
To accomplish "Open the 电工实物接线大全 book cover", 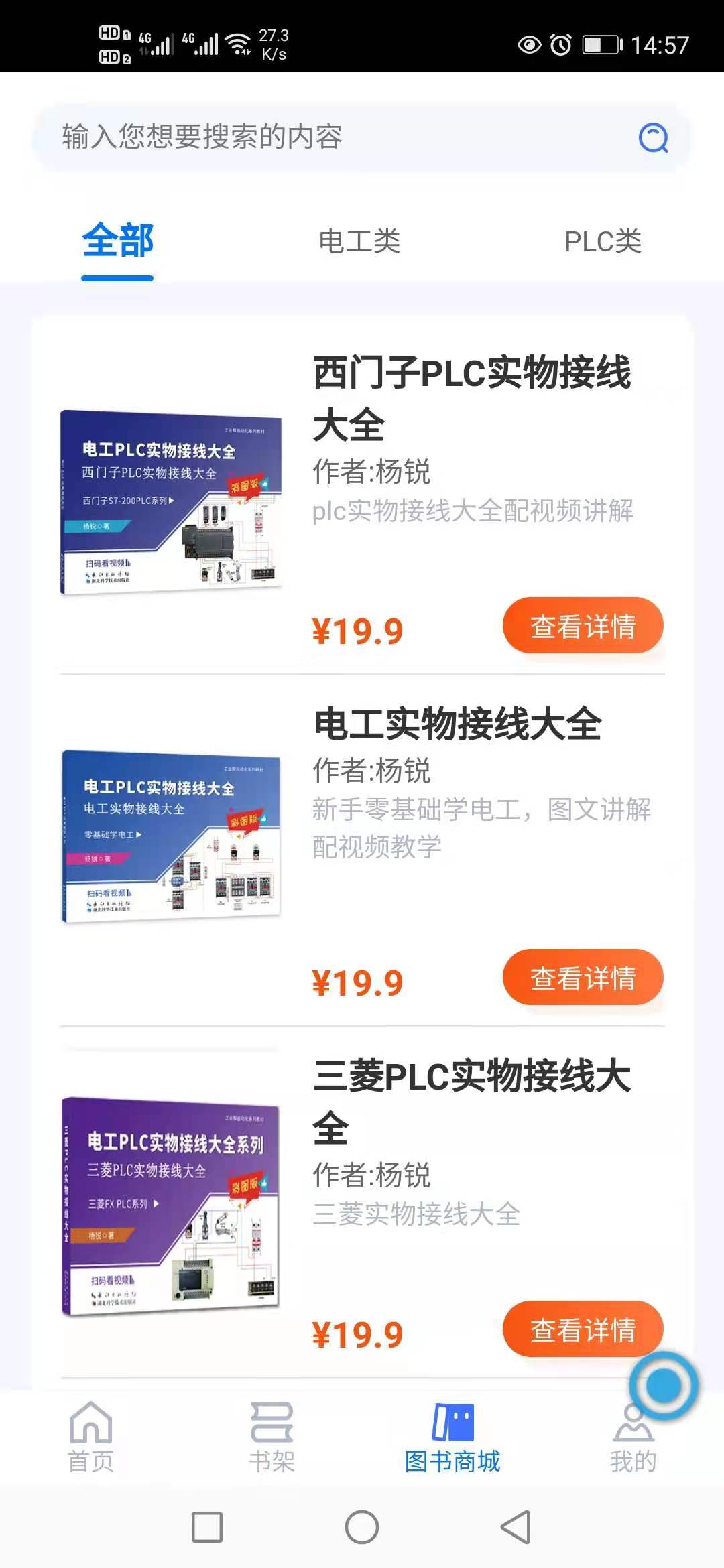I will pos(171,836).
